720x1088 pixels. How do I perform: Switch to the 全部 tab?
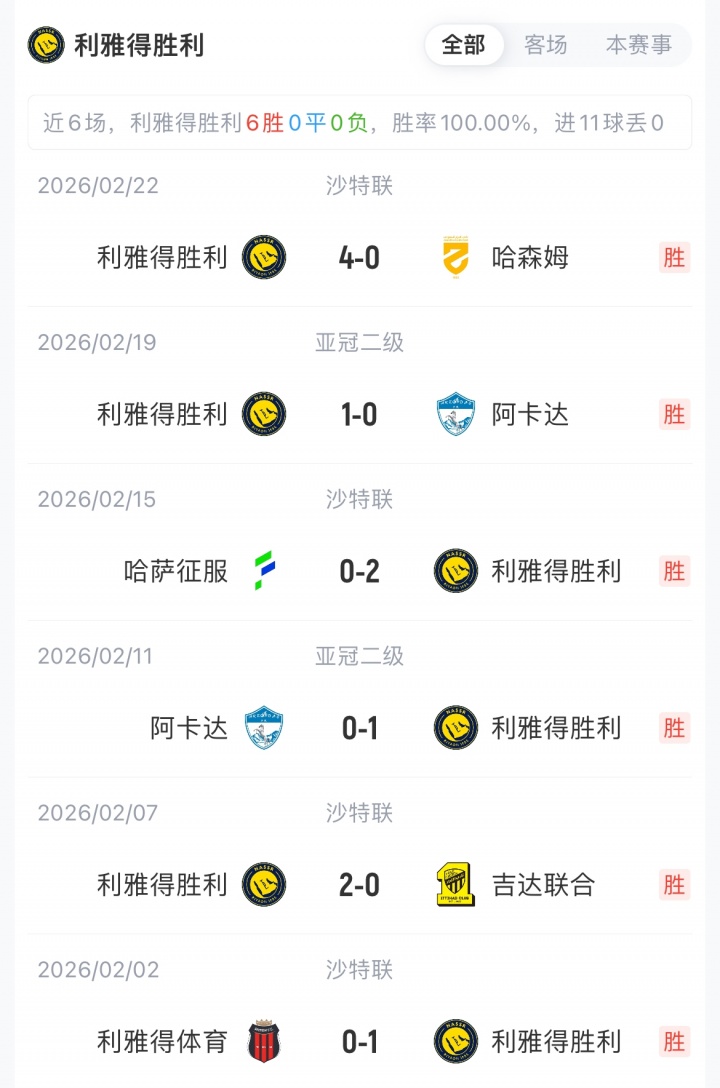pyautogui.click(x=463, y=45)
